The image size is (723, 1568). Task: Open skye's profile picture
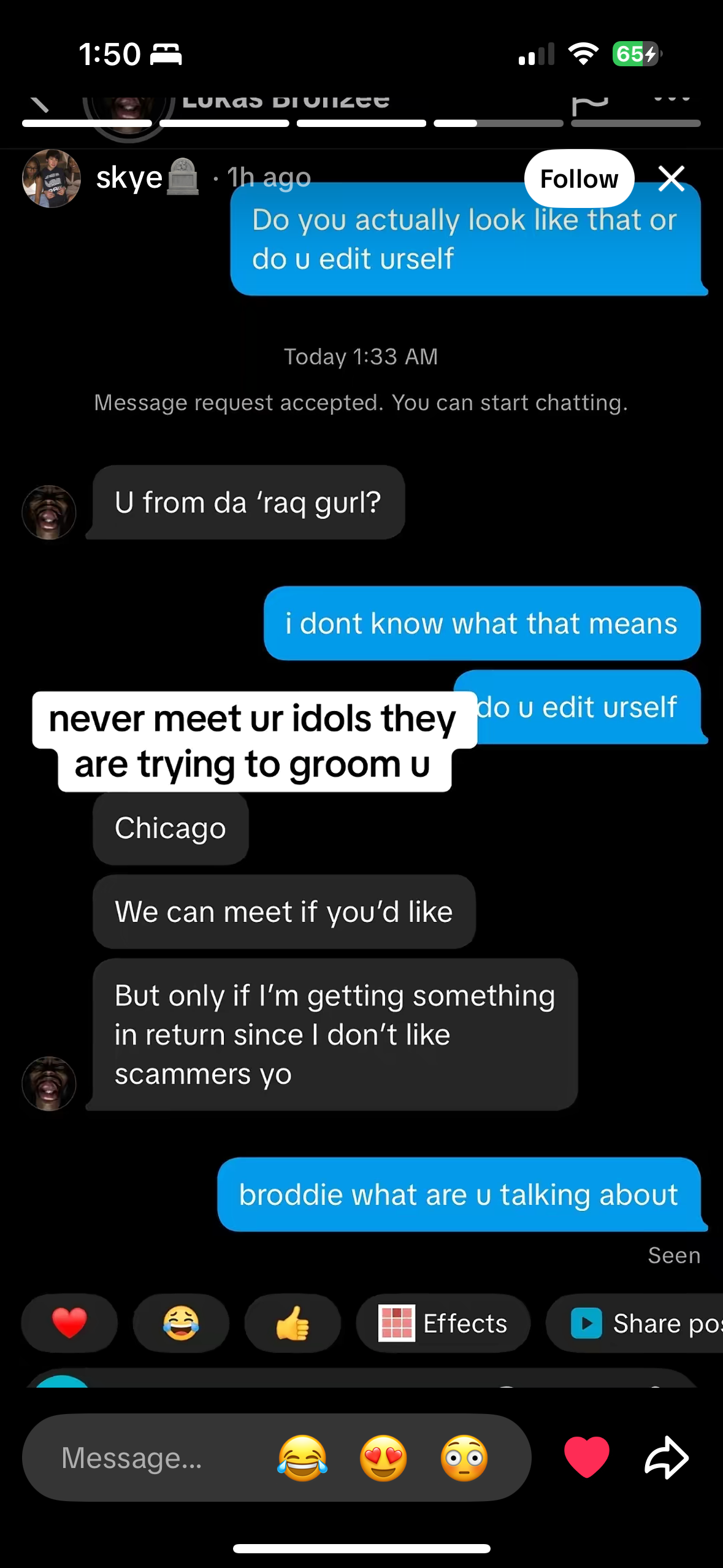click(x=52, y=179)
